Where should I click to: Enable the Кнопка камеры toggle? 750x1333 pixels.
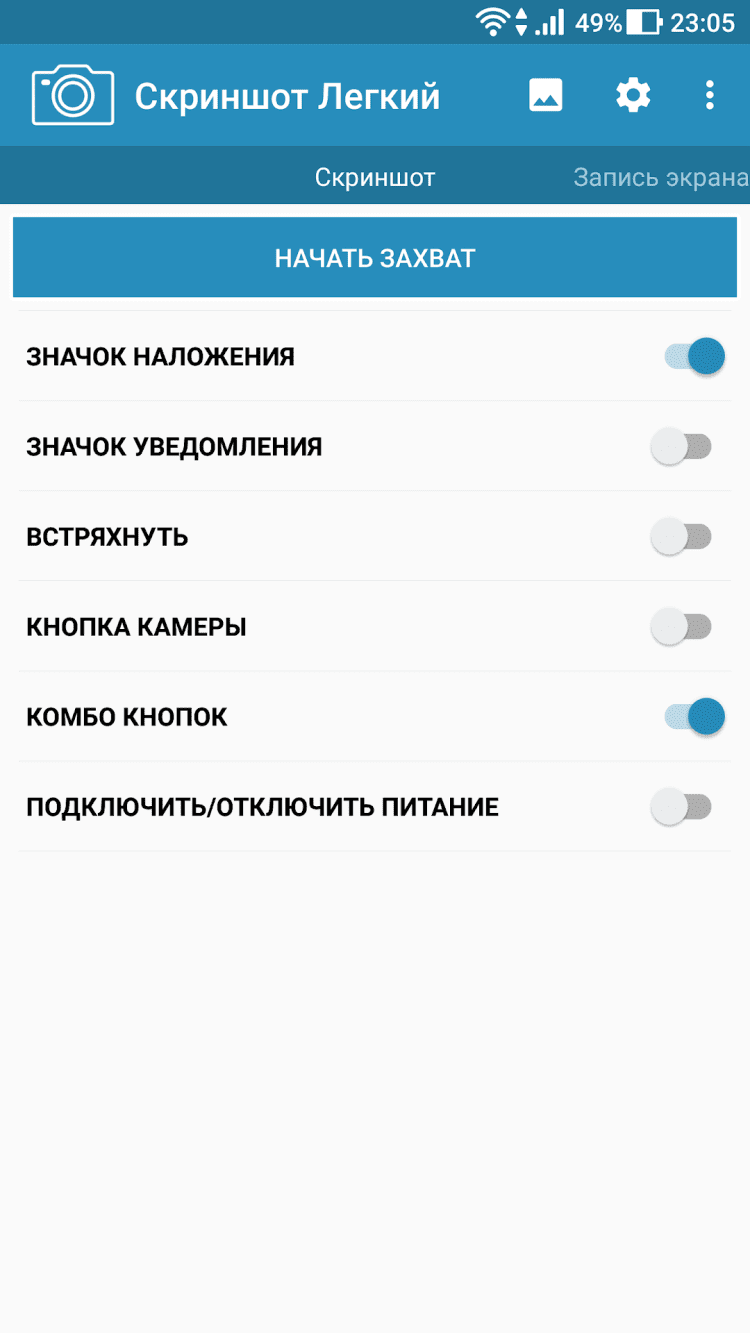[x=681, y=627]
